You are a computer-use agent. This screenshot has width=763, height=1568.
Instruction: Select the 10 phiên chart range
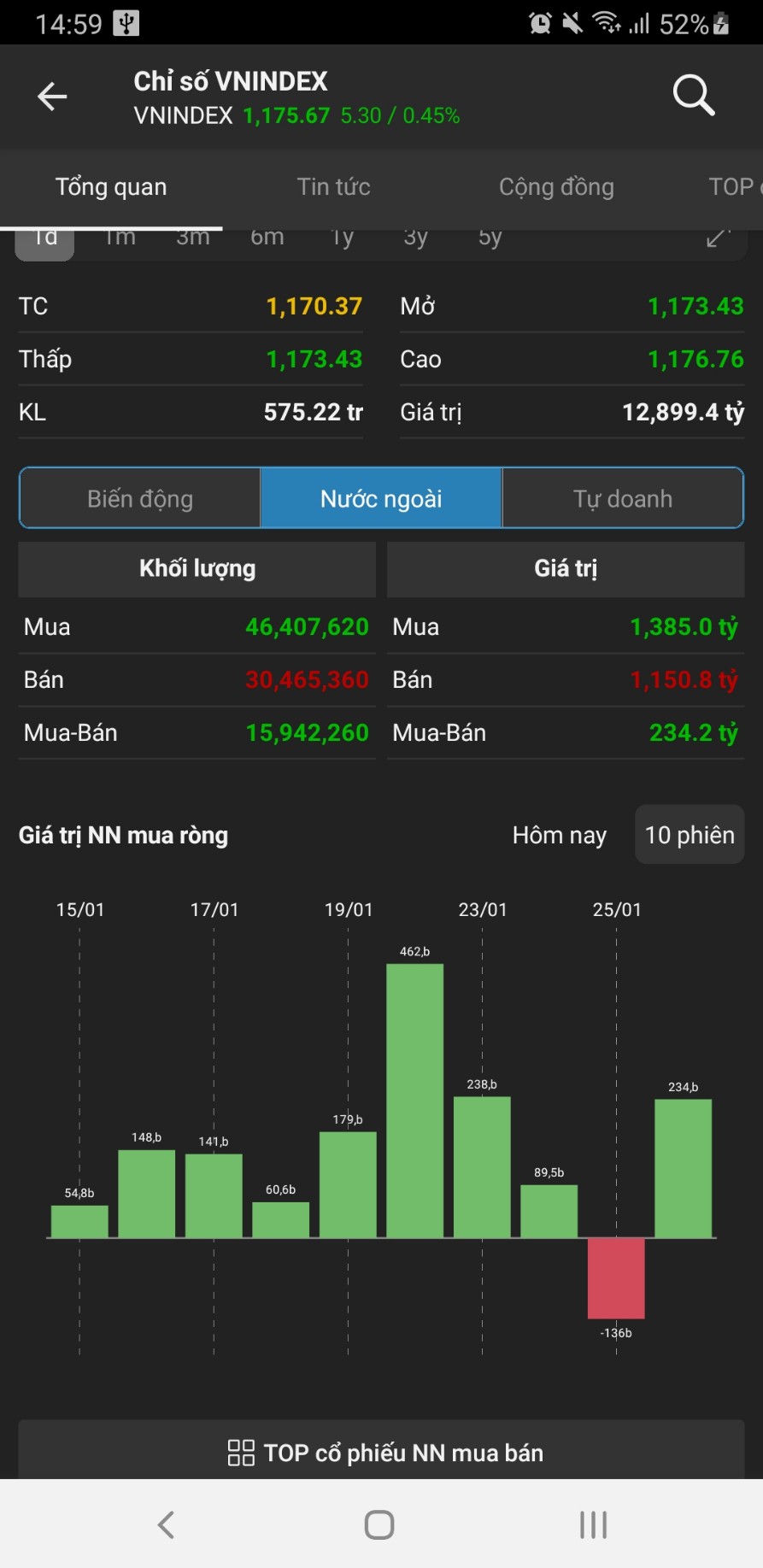[690, 835]
